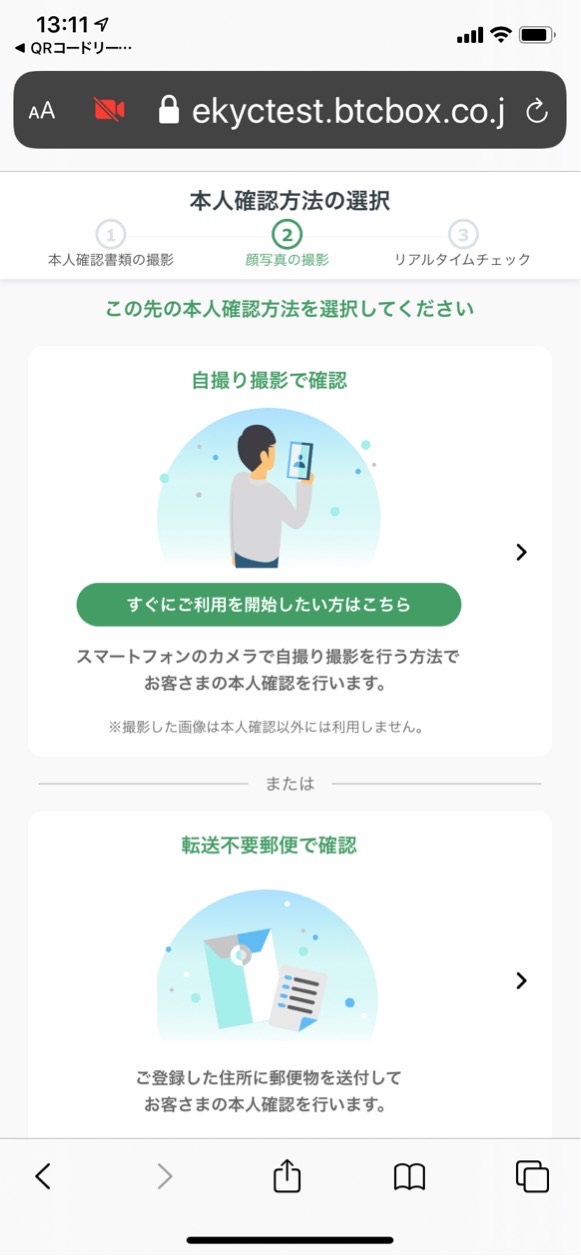Tap the green すぐにご利用を開始したい方はこちら button
The width and height of the screenshot is (581, 1256).
[x=268, y=605]
